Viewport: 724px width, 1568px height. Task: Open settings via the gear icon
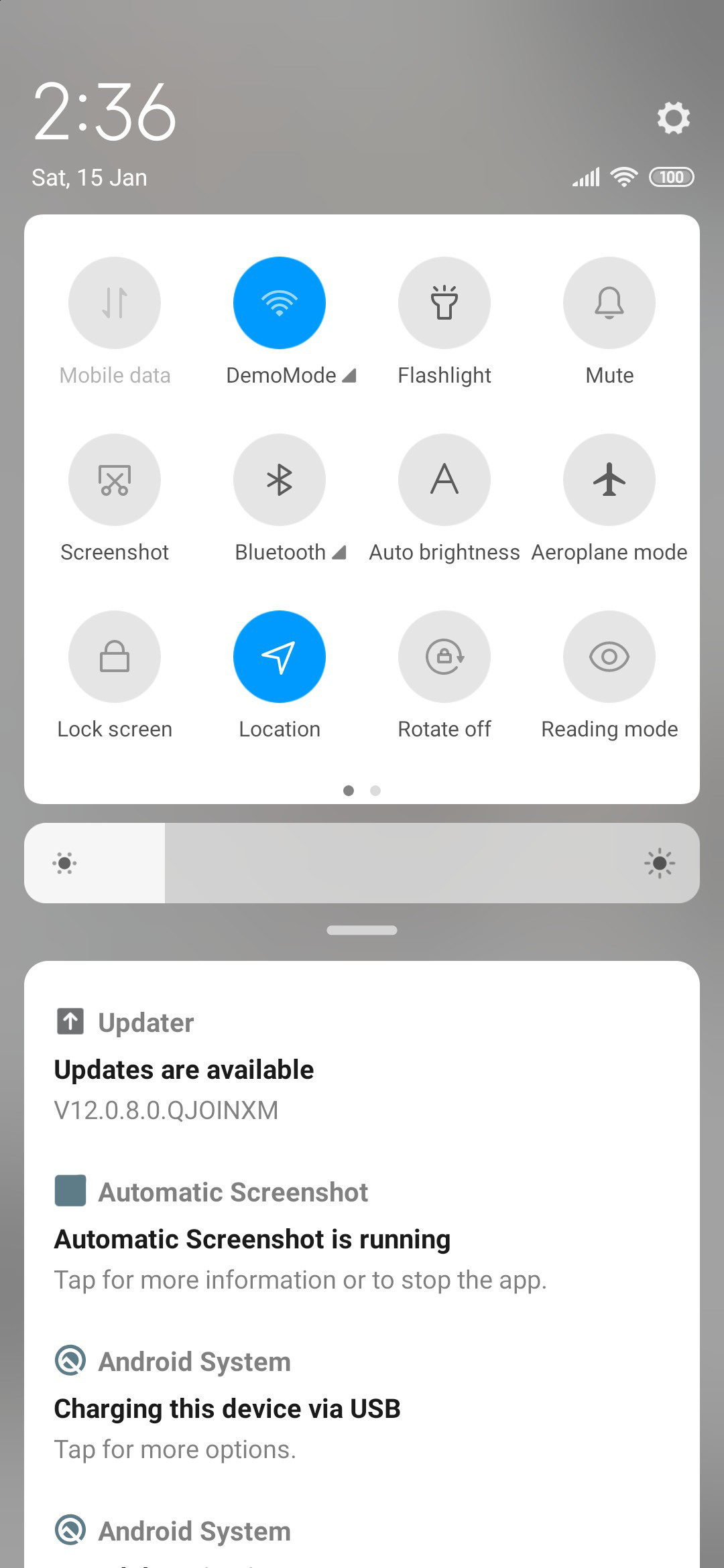click(673, 118)
